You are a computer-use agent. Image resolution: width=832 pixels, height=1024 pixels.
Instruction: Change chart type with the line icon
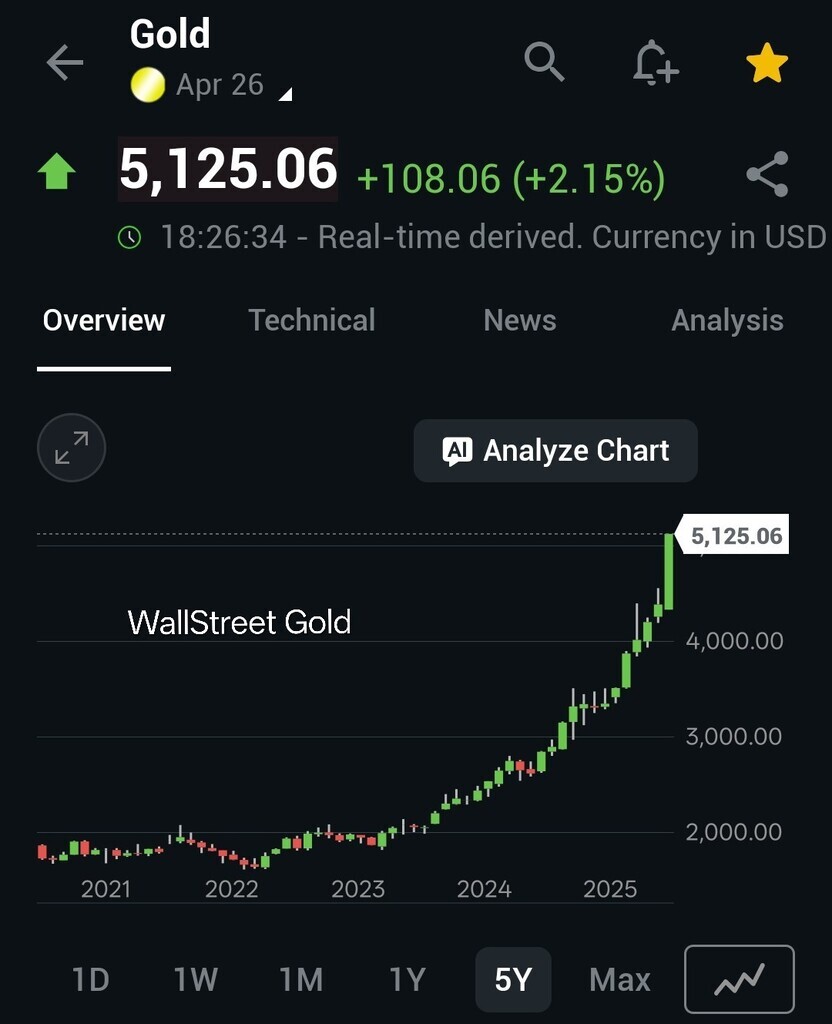(x=739, y=979)
